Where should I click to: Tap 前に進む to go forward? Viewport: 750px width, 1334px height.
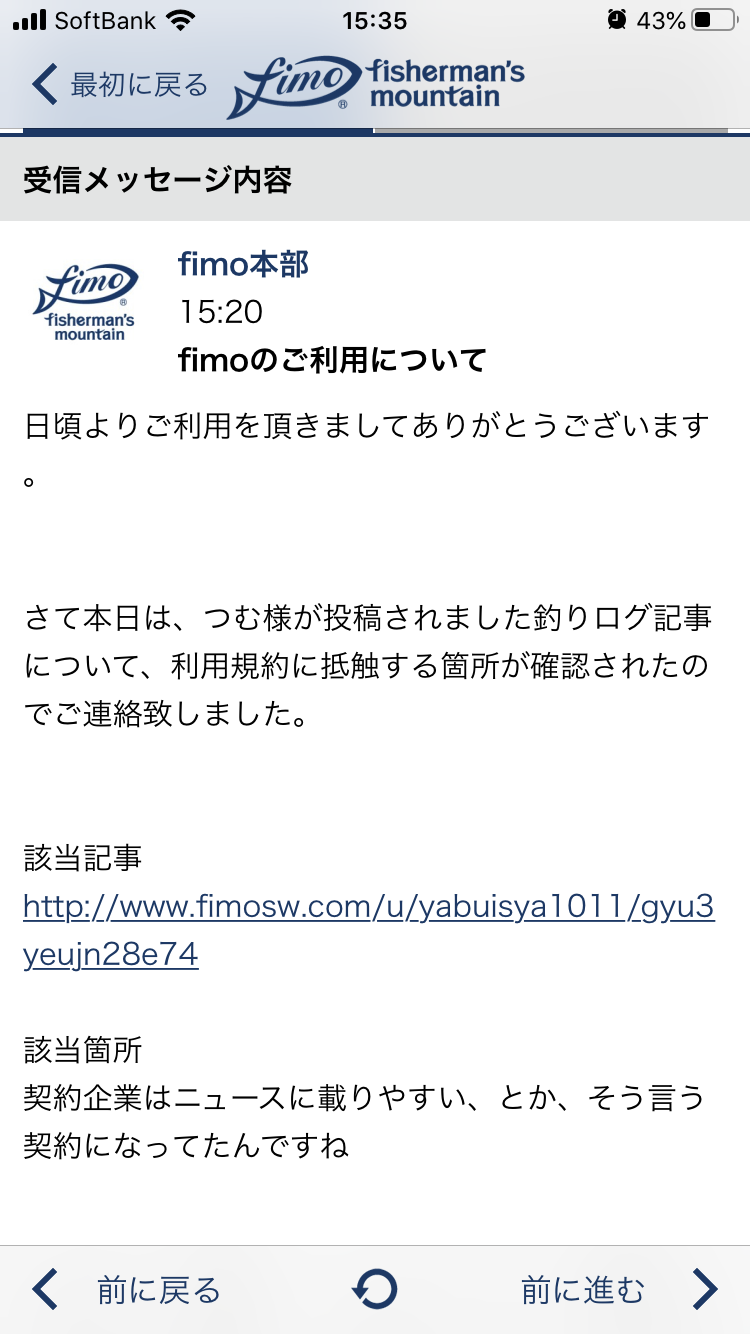coord(620,1290)
